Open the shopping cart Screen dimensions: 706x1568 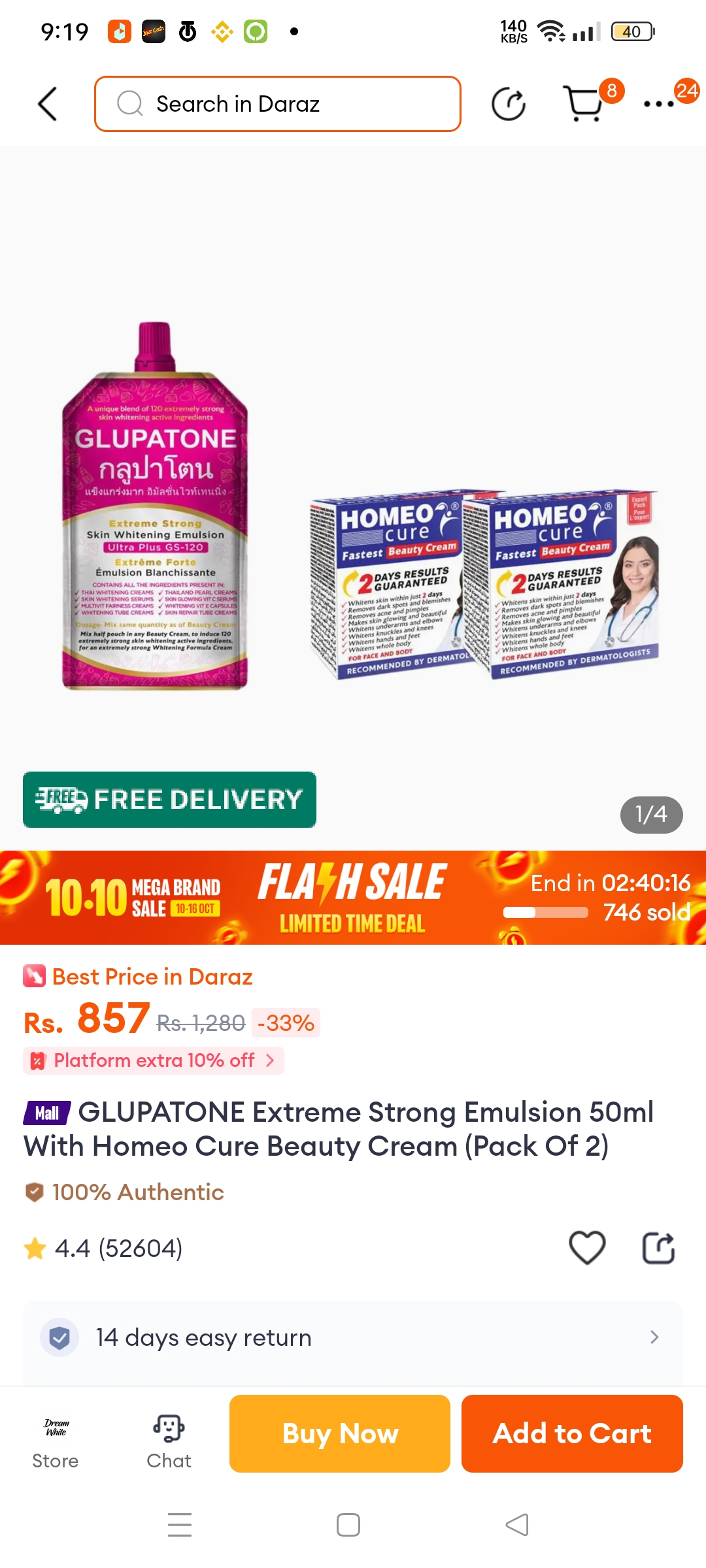pos(584,104)
